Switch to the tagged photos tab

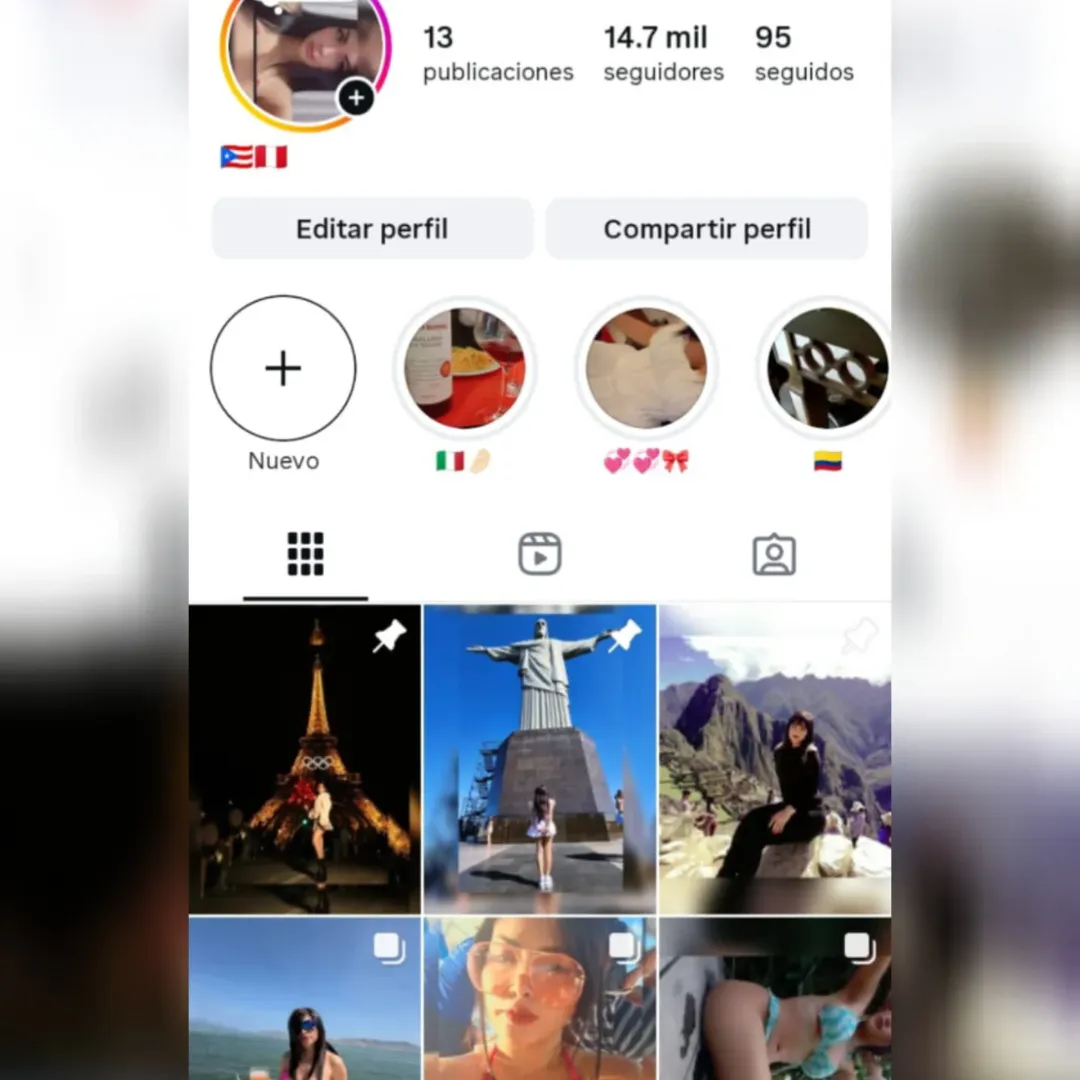point(774,554)
